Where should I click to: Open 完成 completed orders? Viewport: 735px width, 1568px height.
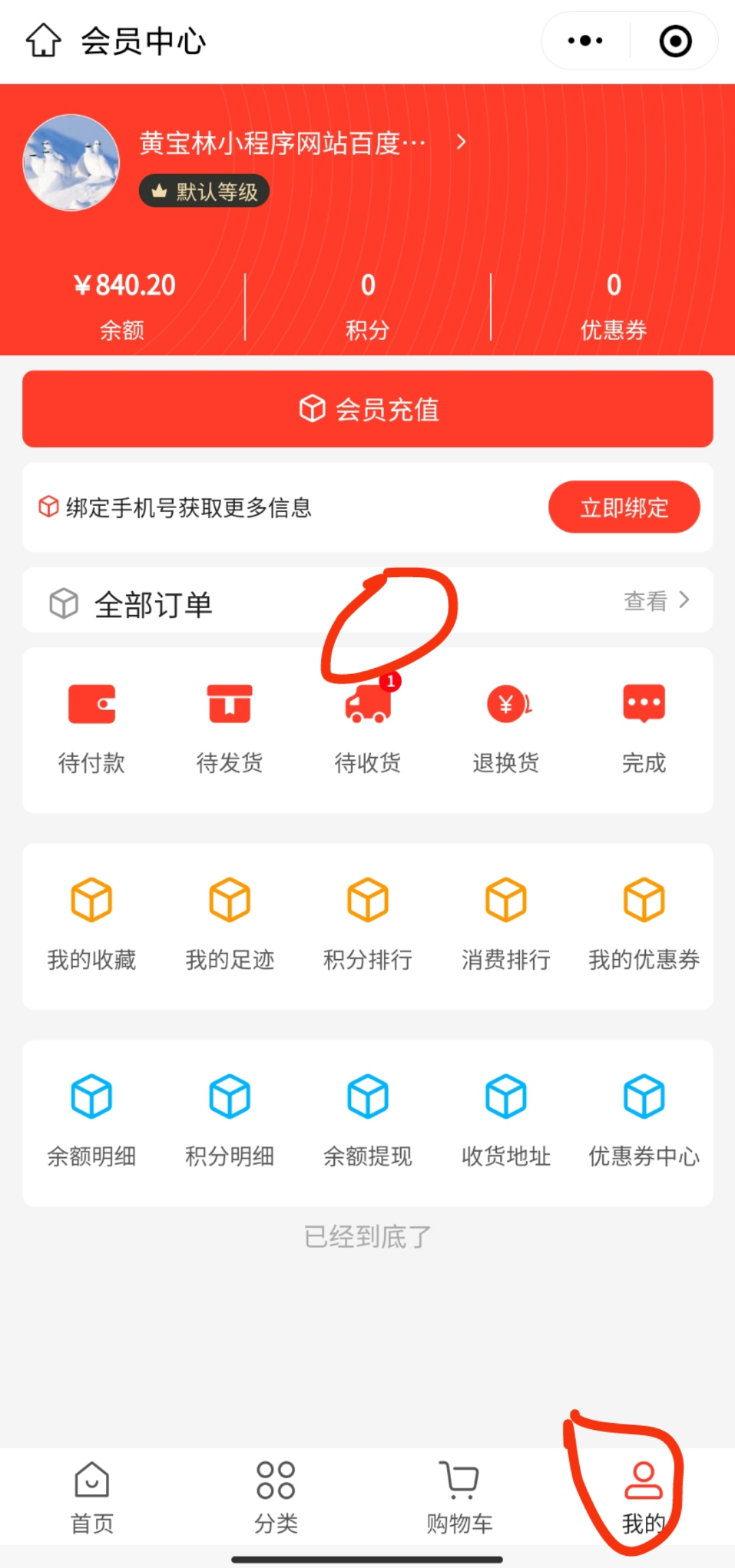(x=644, y=728)
